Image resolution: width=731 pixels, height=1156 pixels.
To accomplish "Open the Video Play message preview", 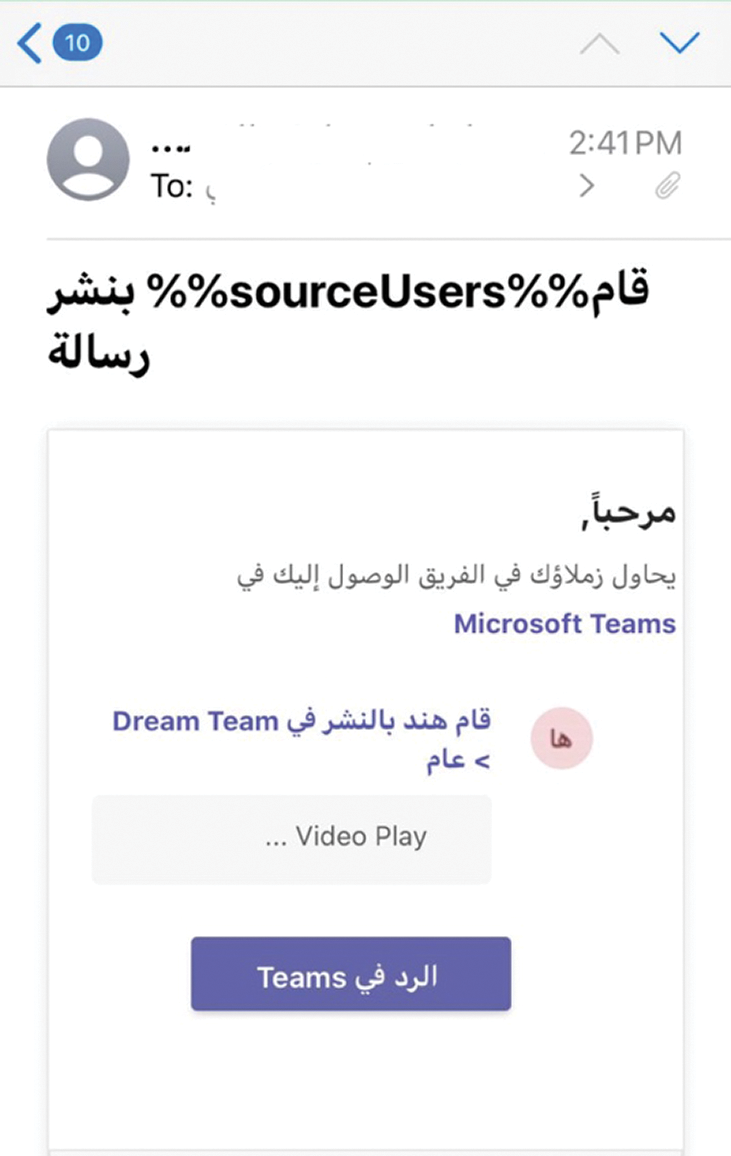I will click(291, 839).
